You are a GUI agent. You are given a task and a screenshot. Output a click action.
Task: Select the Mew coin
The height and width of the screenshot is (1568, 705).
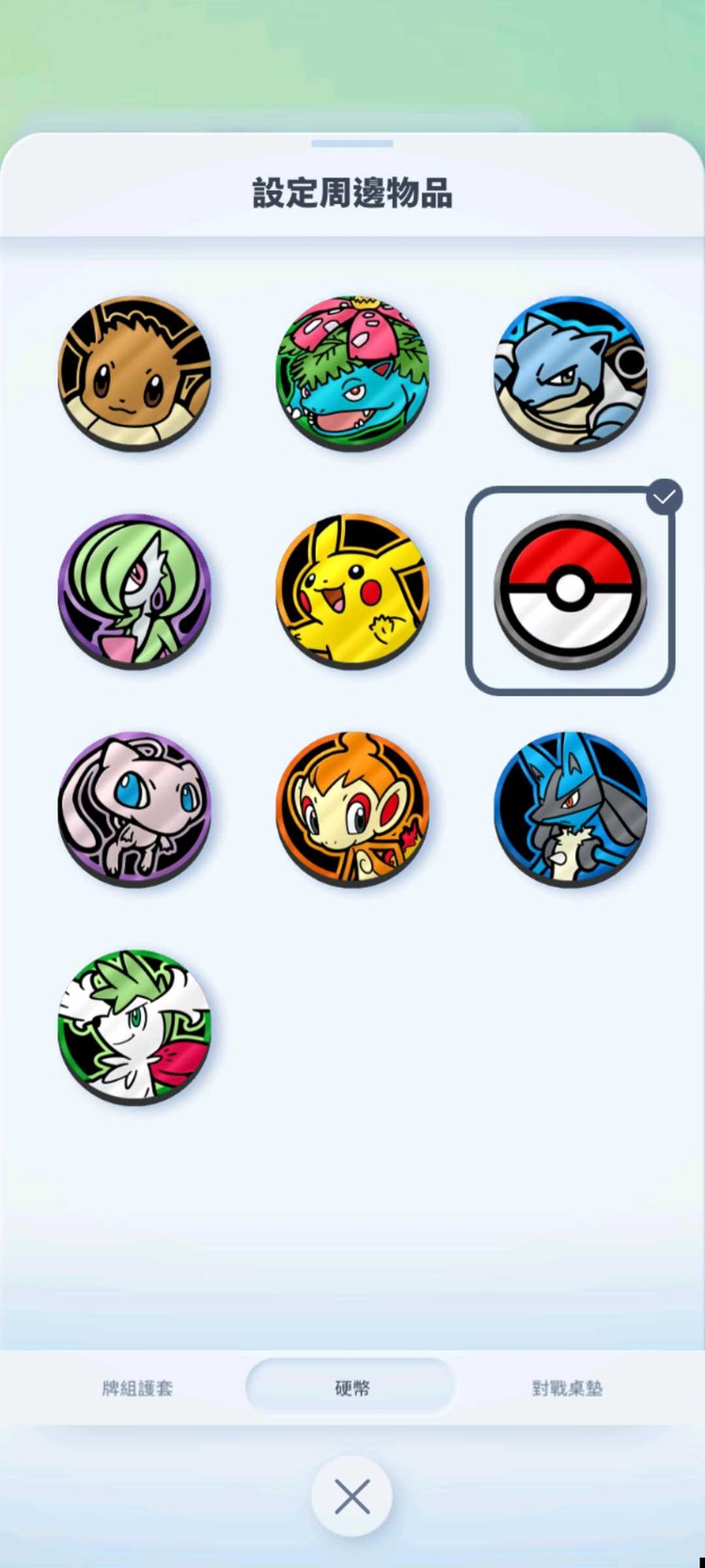pyautogui.click(x=134, y=809)
